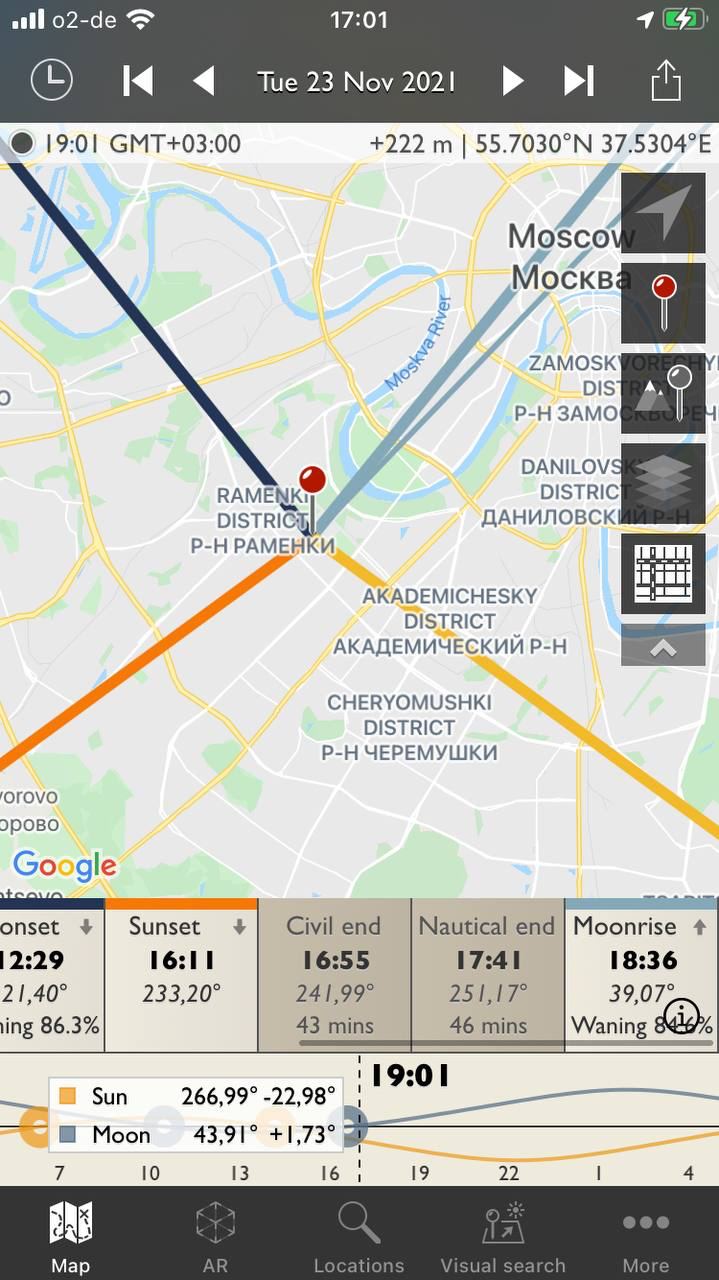Open the clock time picker
This screenshot has width=719, height=1280.
(x=51, y=80)
